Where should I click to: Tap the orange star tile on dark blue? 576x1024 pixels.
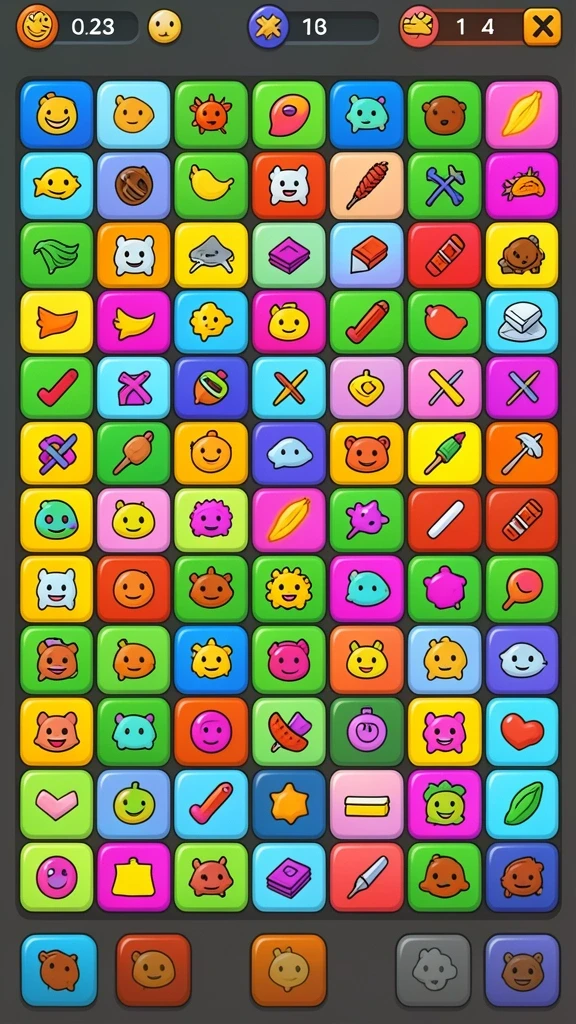289,805
